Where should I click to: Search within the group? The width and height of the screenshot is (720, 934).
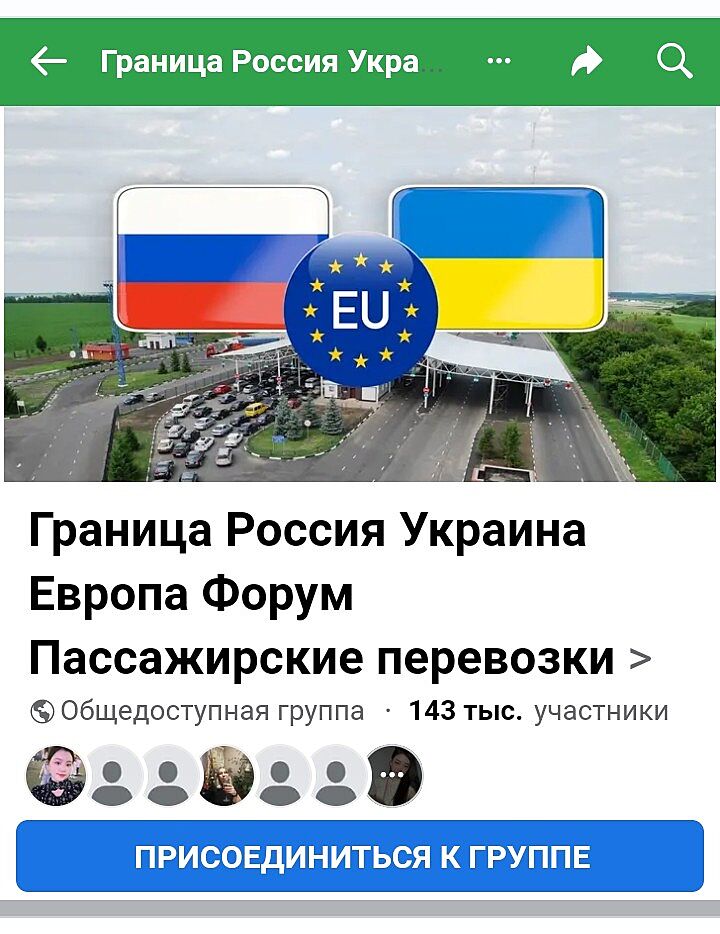pyautogui.click(x=675, y=62)
